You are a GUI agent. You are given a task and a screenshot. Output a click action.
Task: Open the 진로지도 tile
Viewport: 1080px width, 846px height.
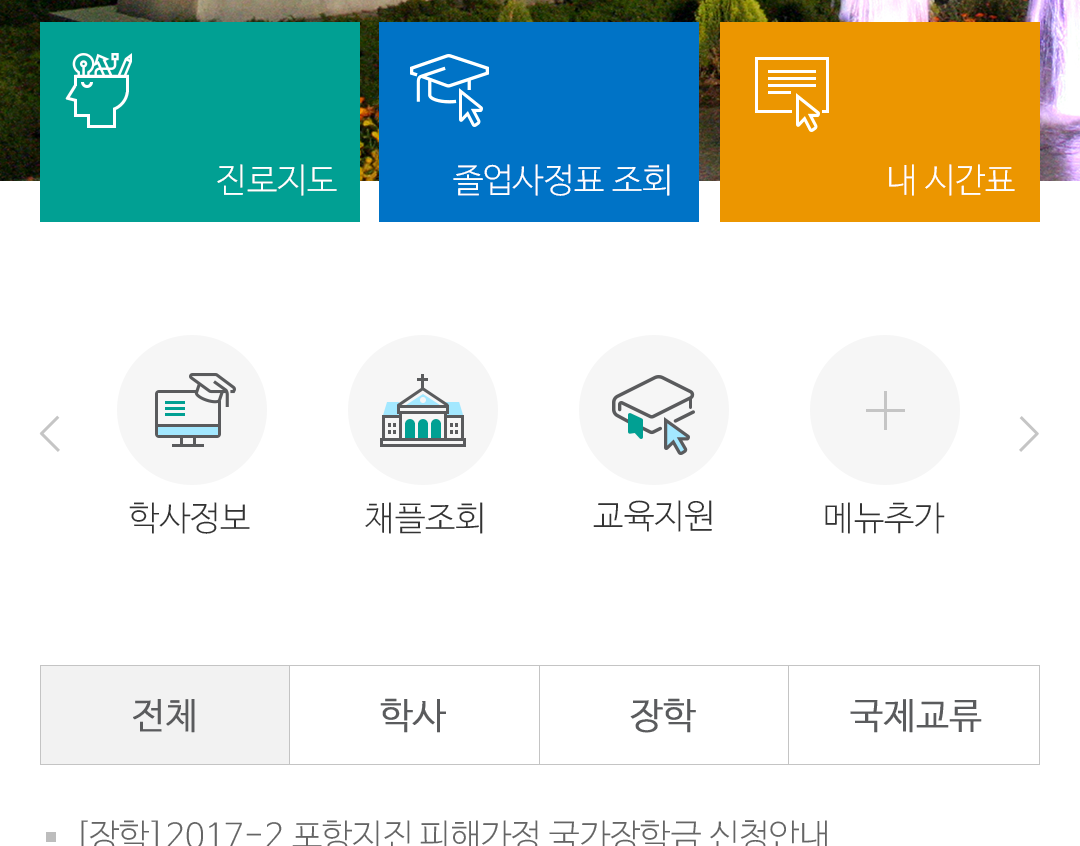pos(200,122)
